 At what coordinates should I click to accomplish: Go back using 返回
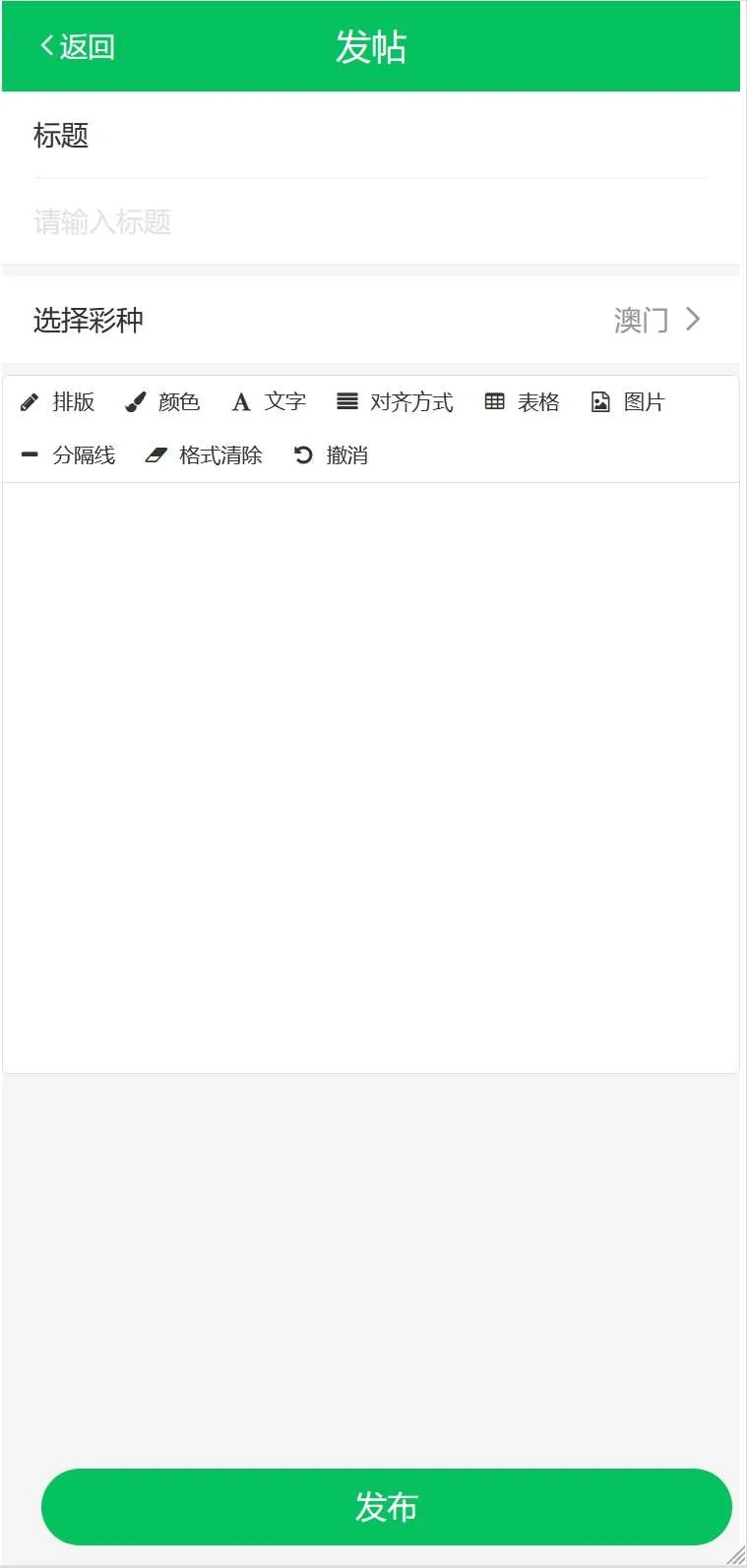tap(78, 46)
